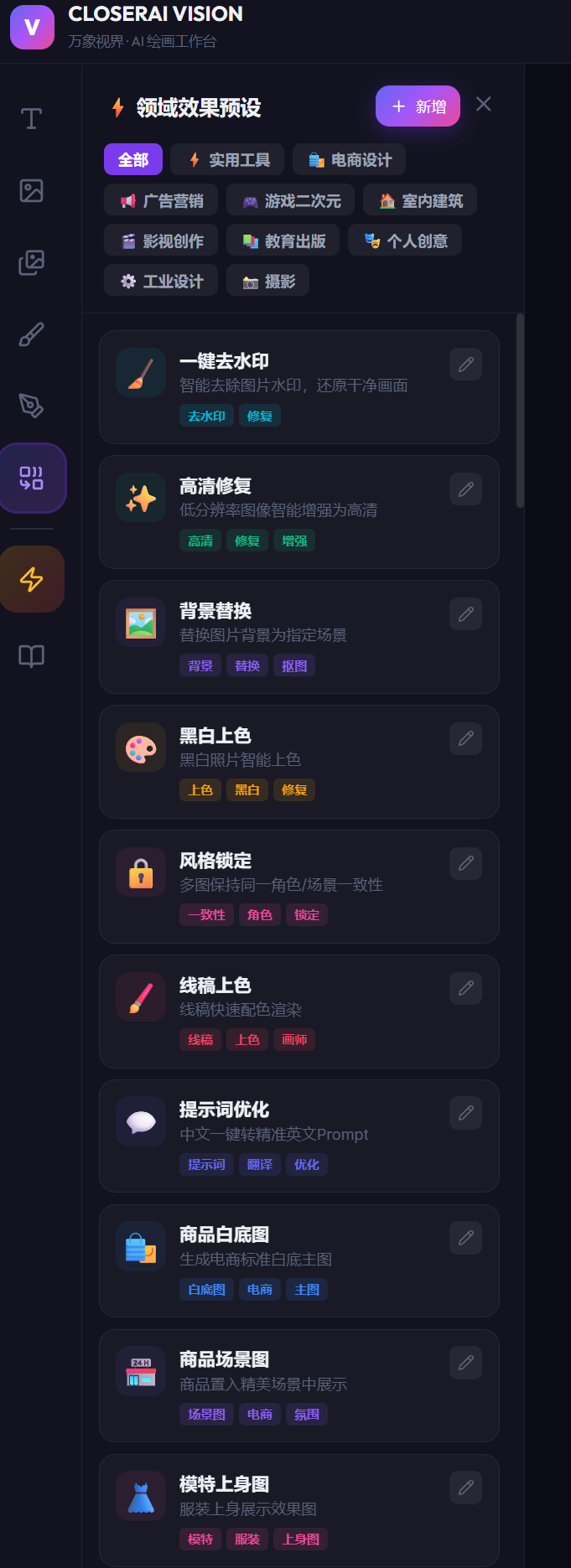Select the 实用工具 filter chip
The image size is (571, 1568).
[227, 159]
